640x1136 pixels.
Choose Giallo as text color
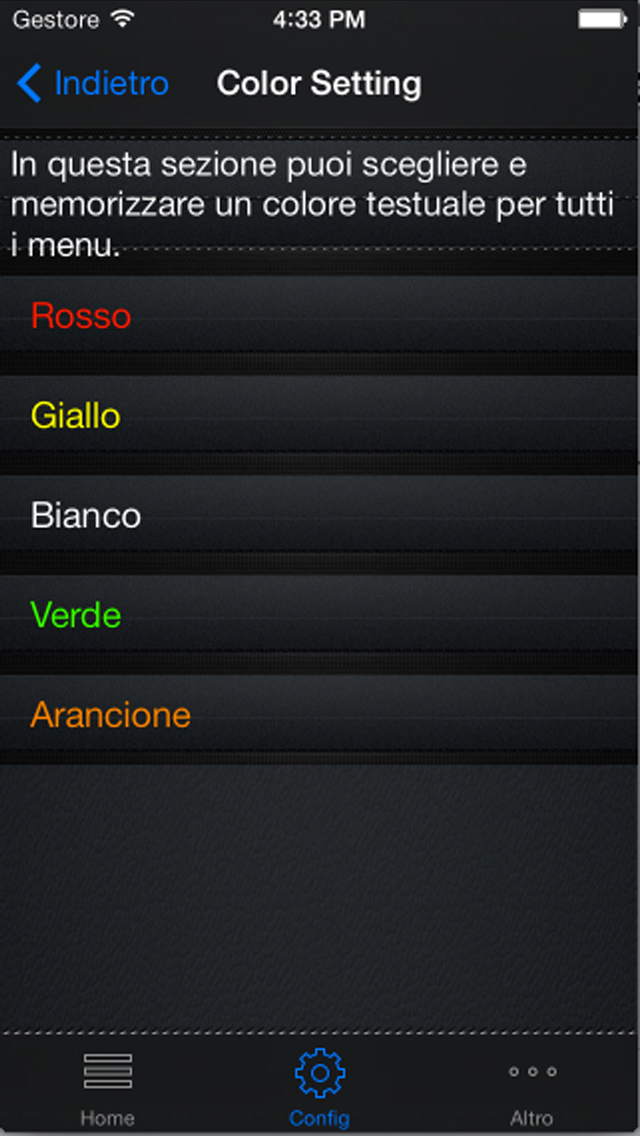319,414
